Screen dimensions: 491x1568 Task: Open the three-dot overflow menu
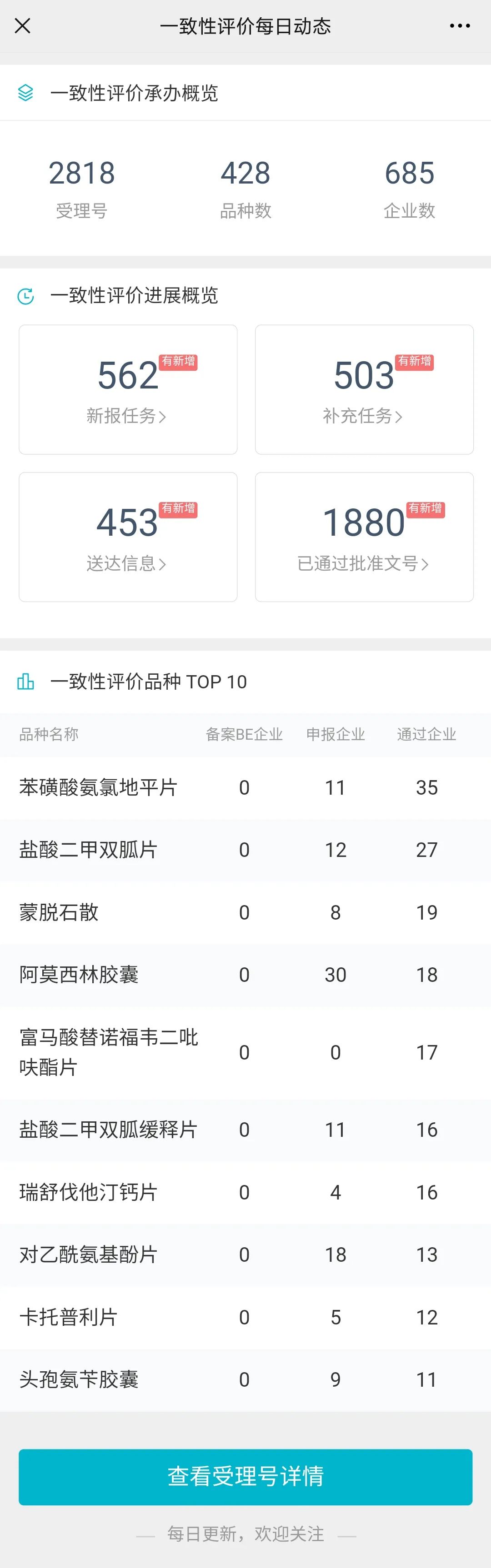pyautogui.click(x=459, y=26)
